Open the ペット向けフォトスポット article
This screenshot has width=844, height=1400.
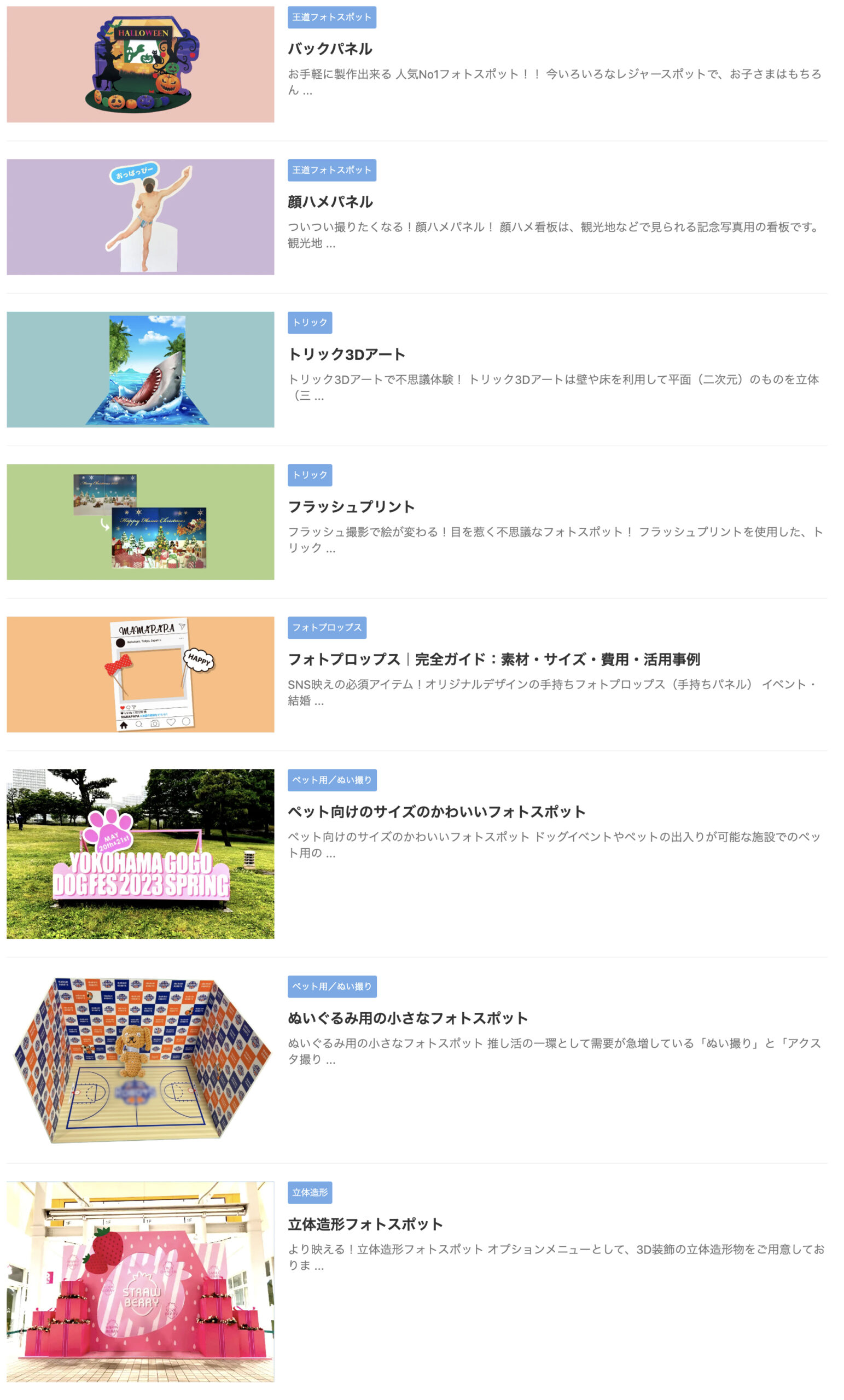pyautogui.click(x=436, y=812)
